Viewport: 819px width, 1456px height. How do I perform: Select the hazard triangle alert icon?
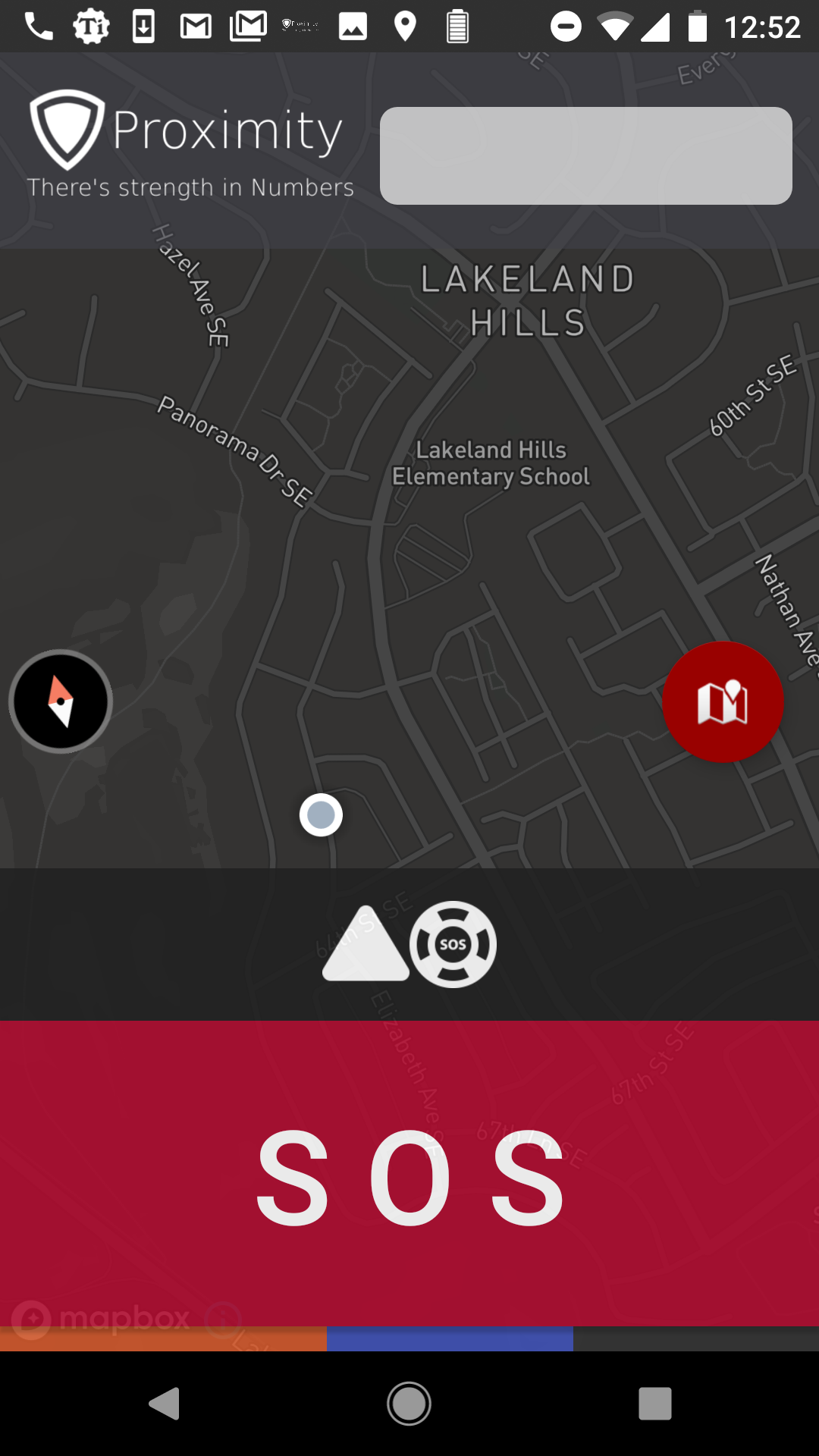click(x=365, y=943)
